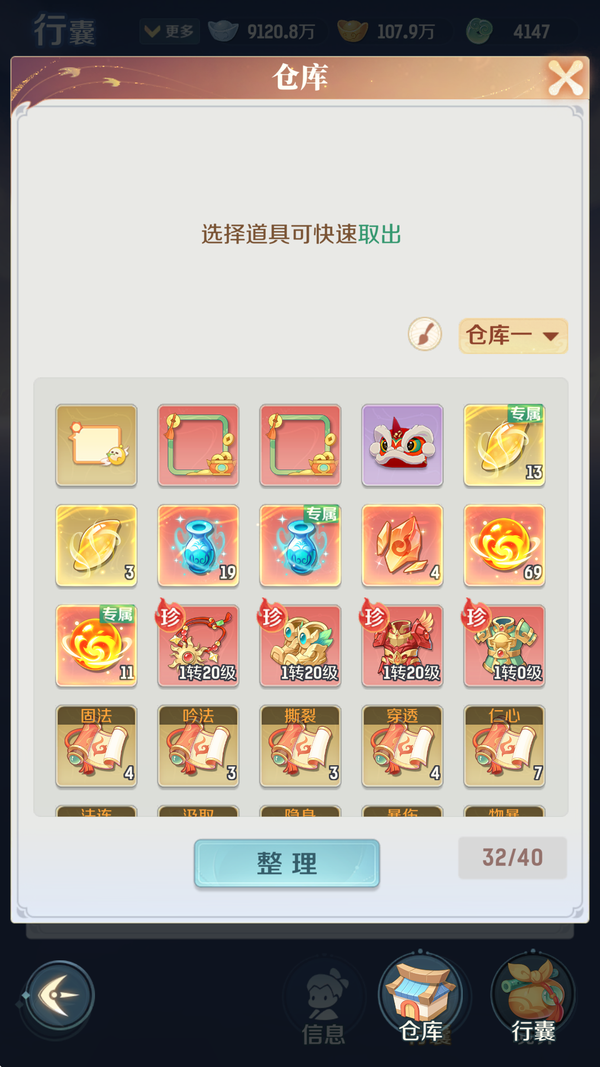Tap the brush icon beside 仓库一
This screenshot has height=1067, width=600.
pos(425,334)
